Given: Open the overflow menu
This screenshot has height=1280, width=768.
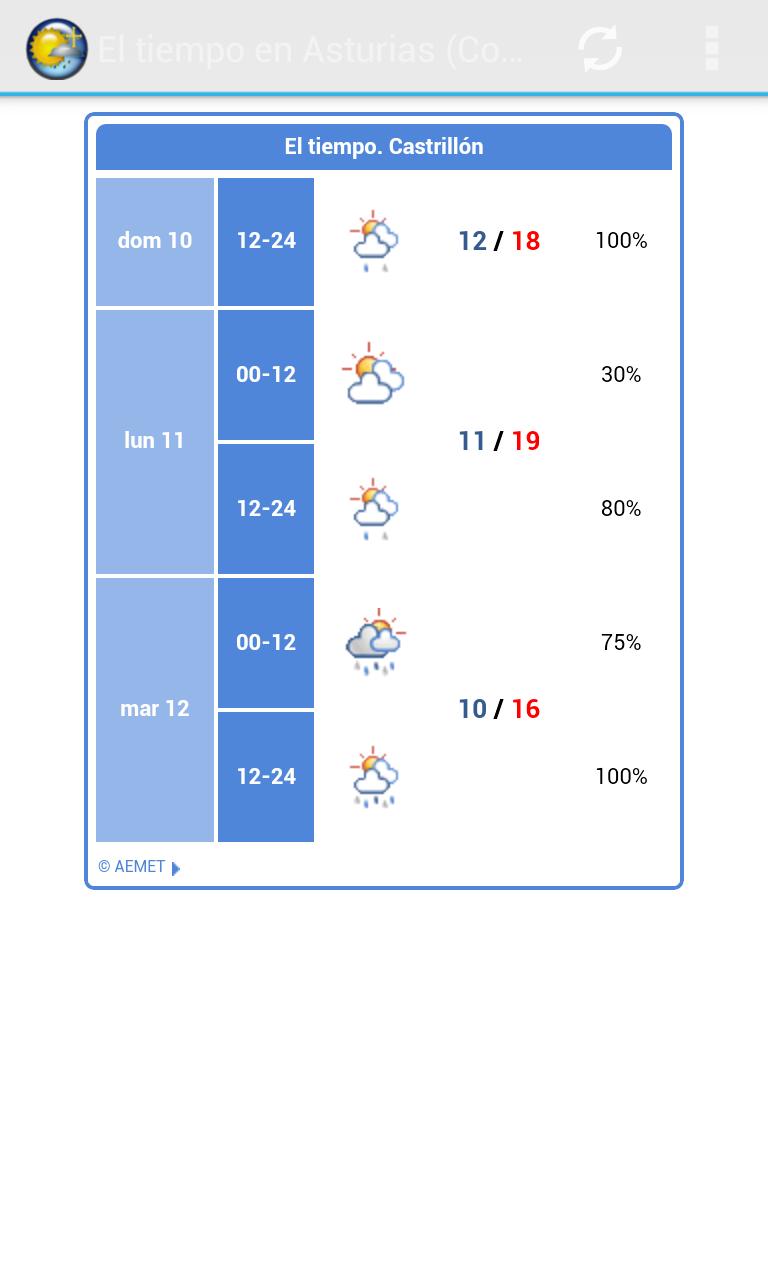Looking at the screenshot, I should (x=712, y=48).
